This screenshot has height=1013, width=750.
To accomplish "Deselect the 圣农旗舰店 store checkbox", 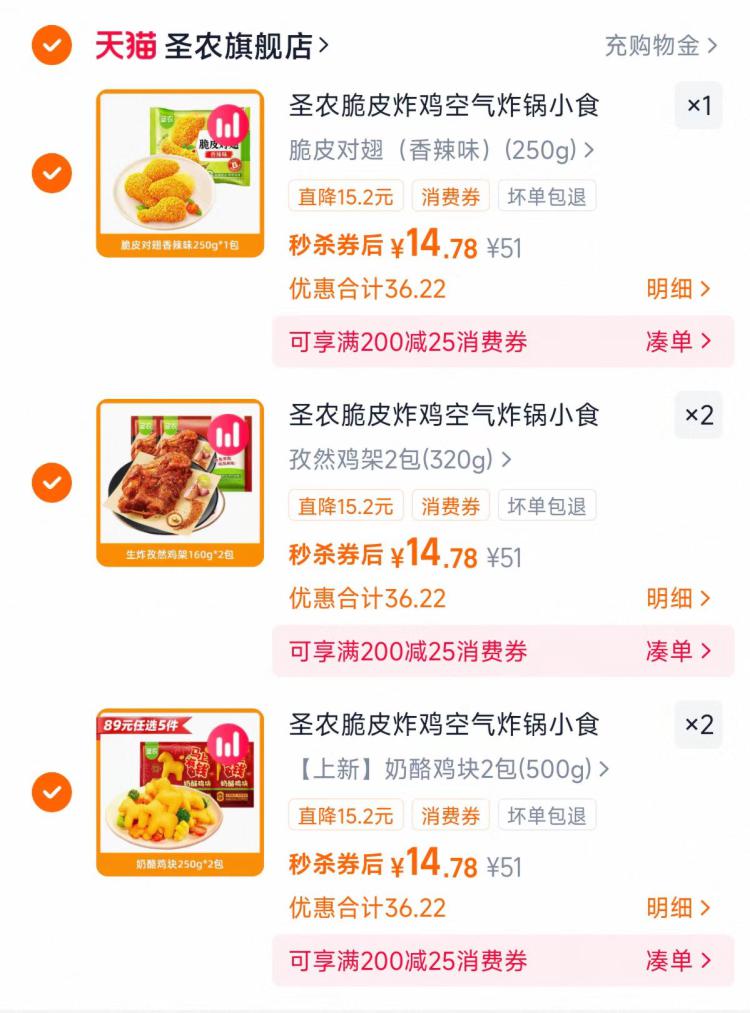I will coord(50,45).
